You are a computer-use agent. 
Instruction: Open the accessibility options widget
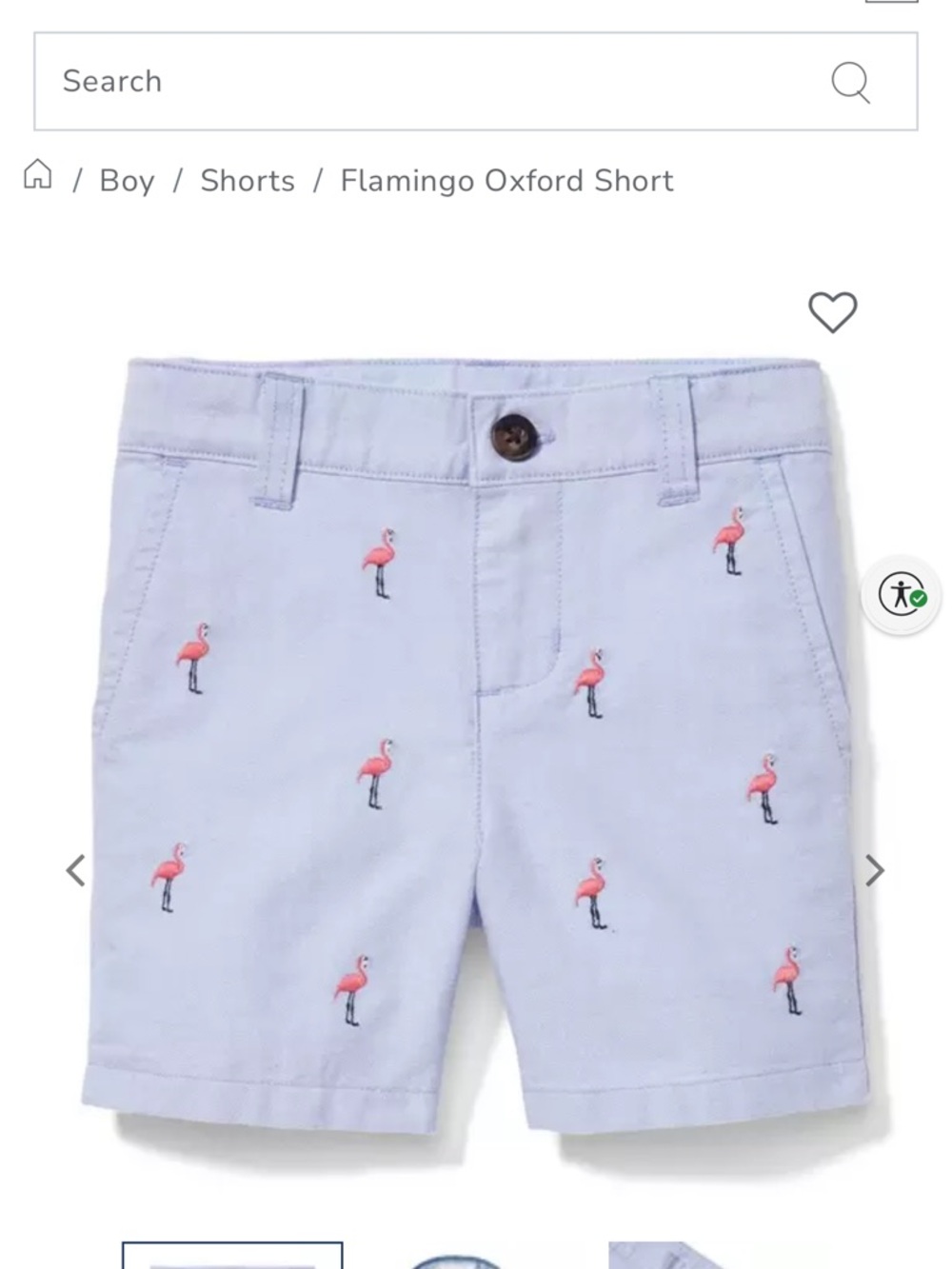[x=902, y=595]
